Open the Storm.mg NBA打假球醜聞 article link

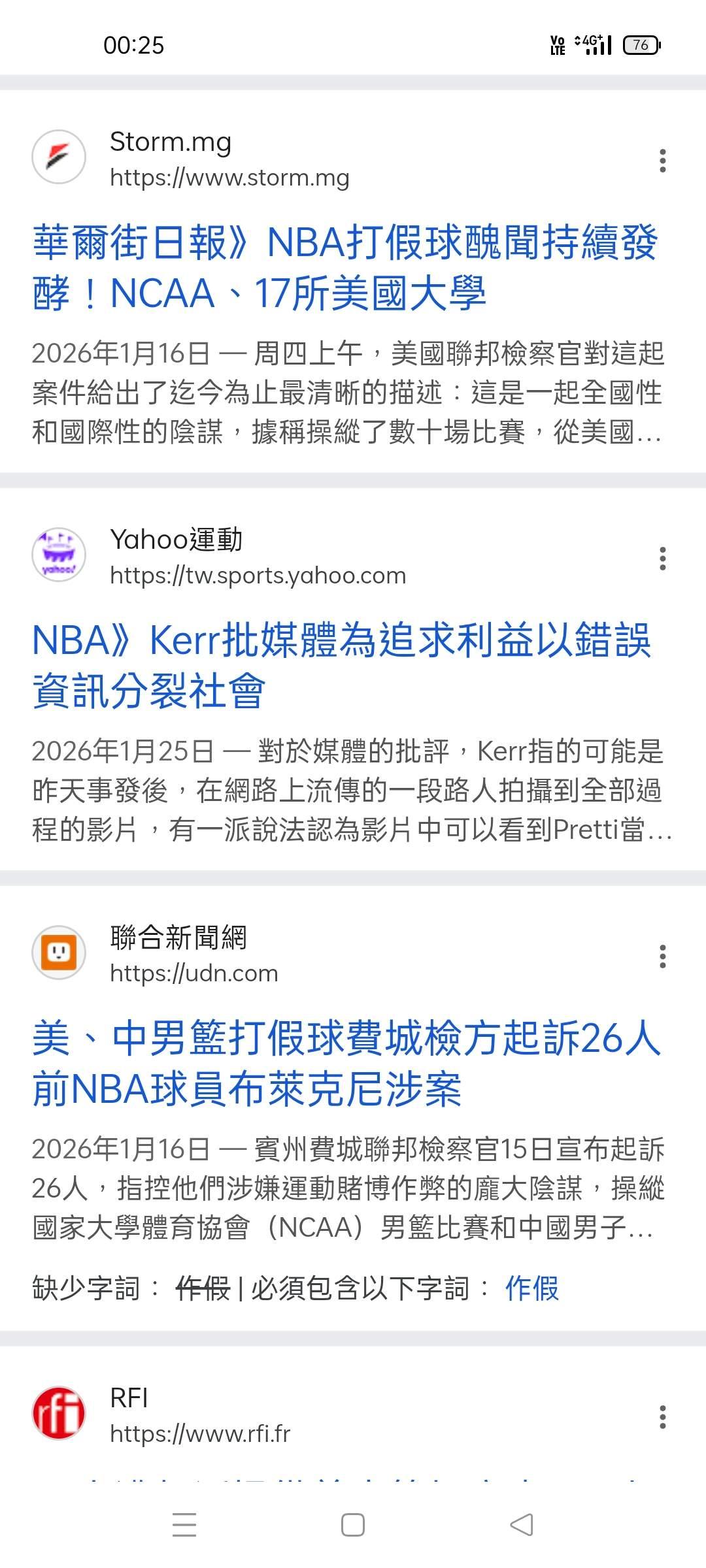[x=345, y=267]
